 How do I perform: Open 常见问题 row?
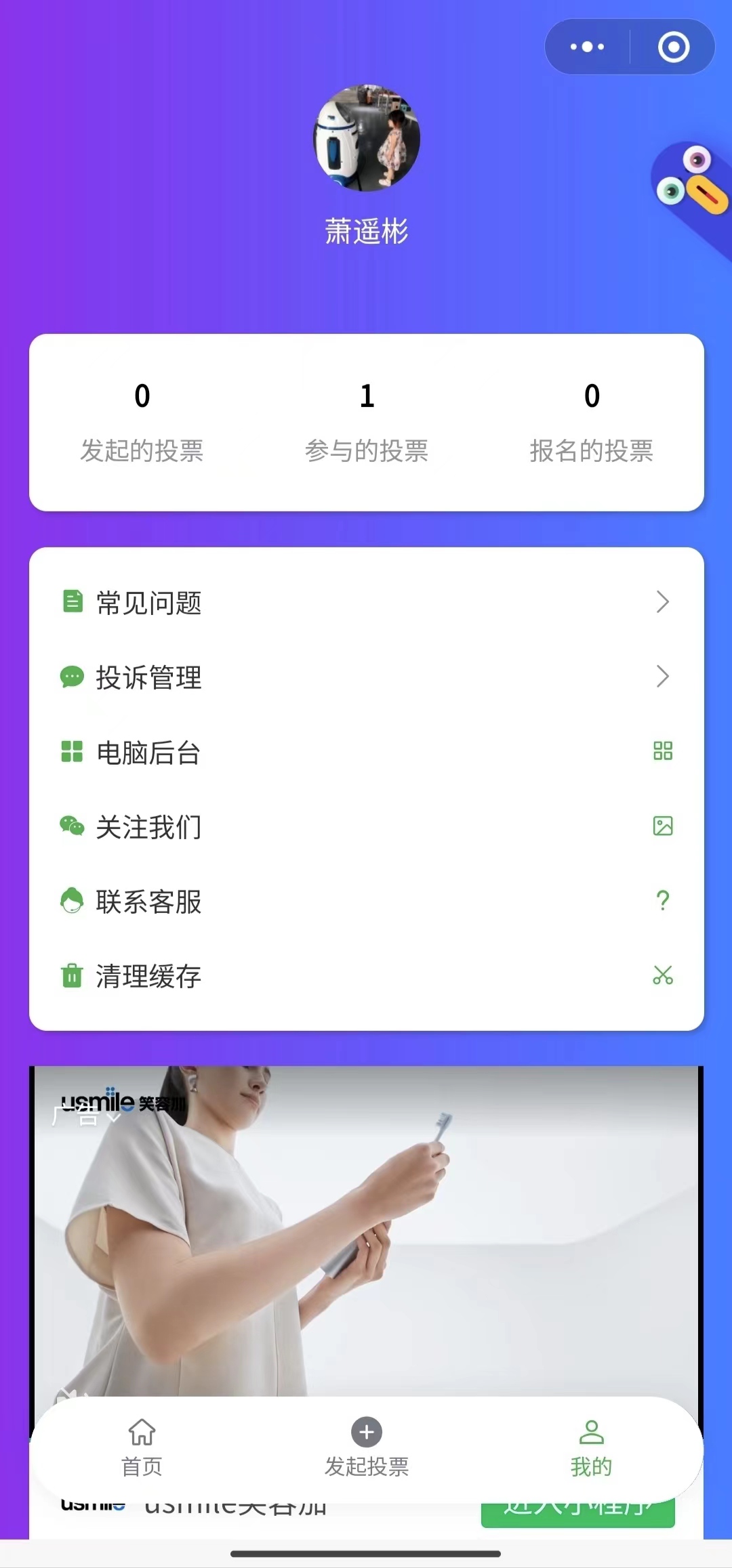(366, 602)
